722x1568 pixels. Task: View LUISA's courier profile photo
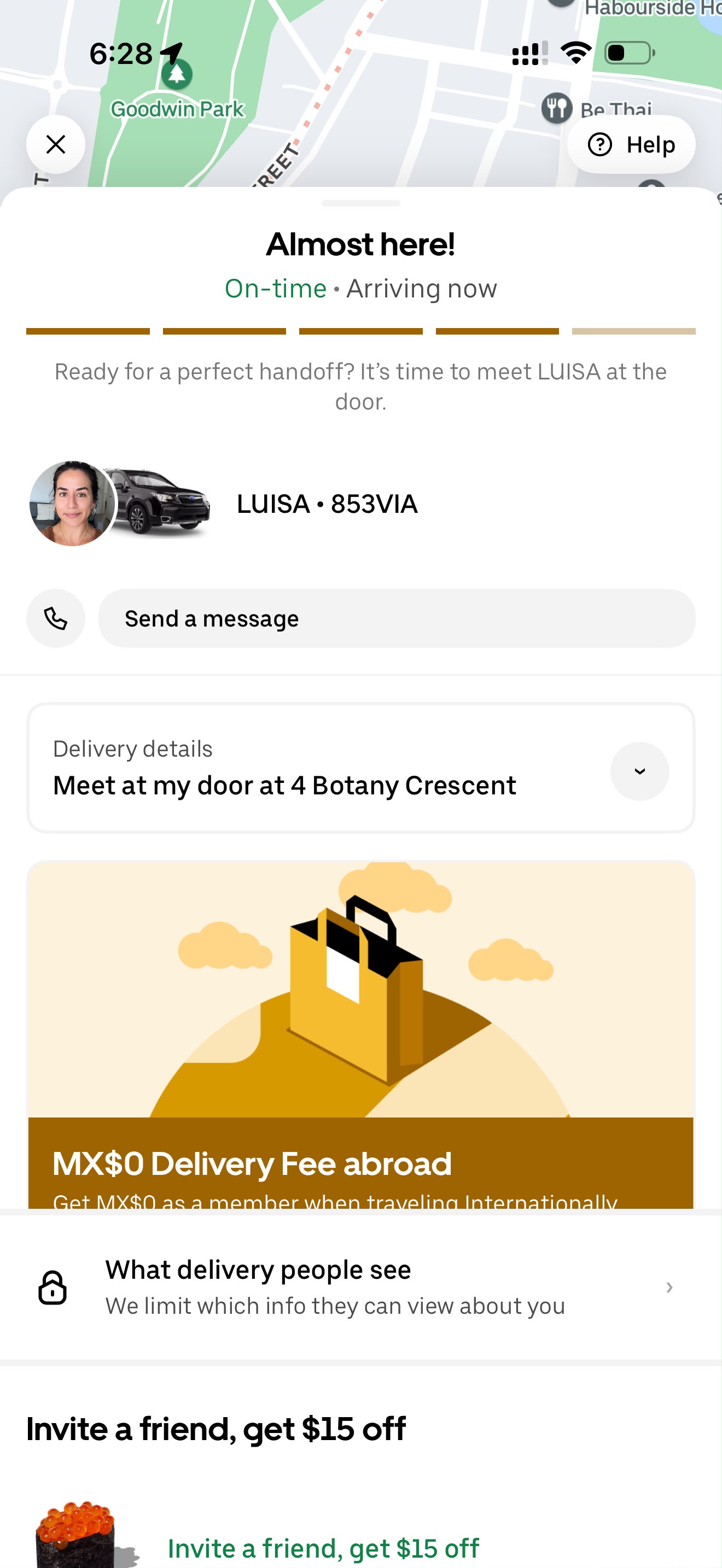coord(72,504)
